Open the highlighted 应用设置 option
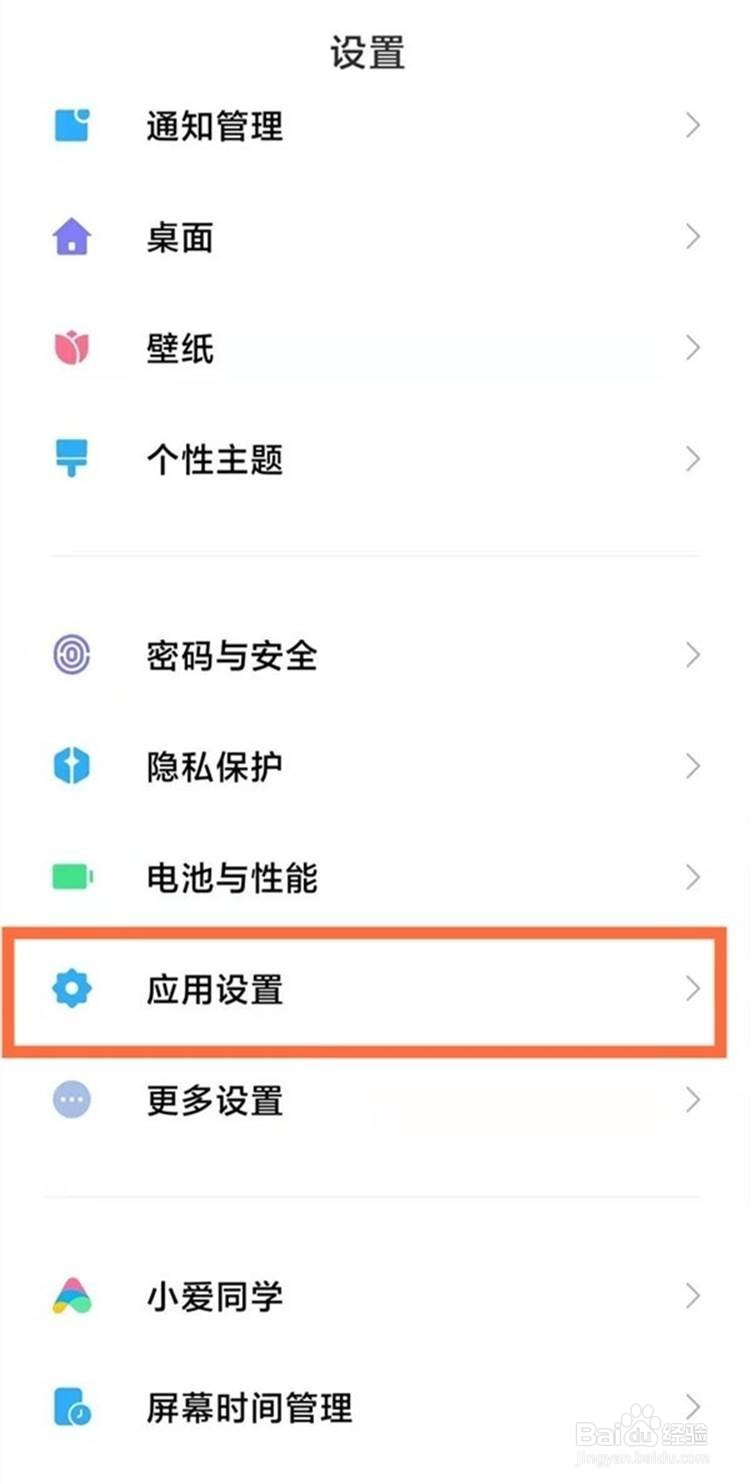Image resolution: width=750 pixels, height=1484 pixels. (215, 990)
